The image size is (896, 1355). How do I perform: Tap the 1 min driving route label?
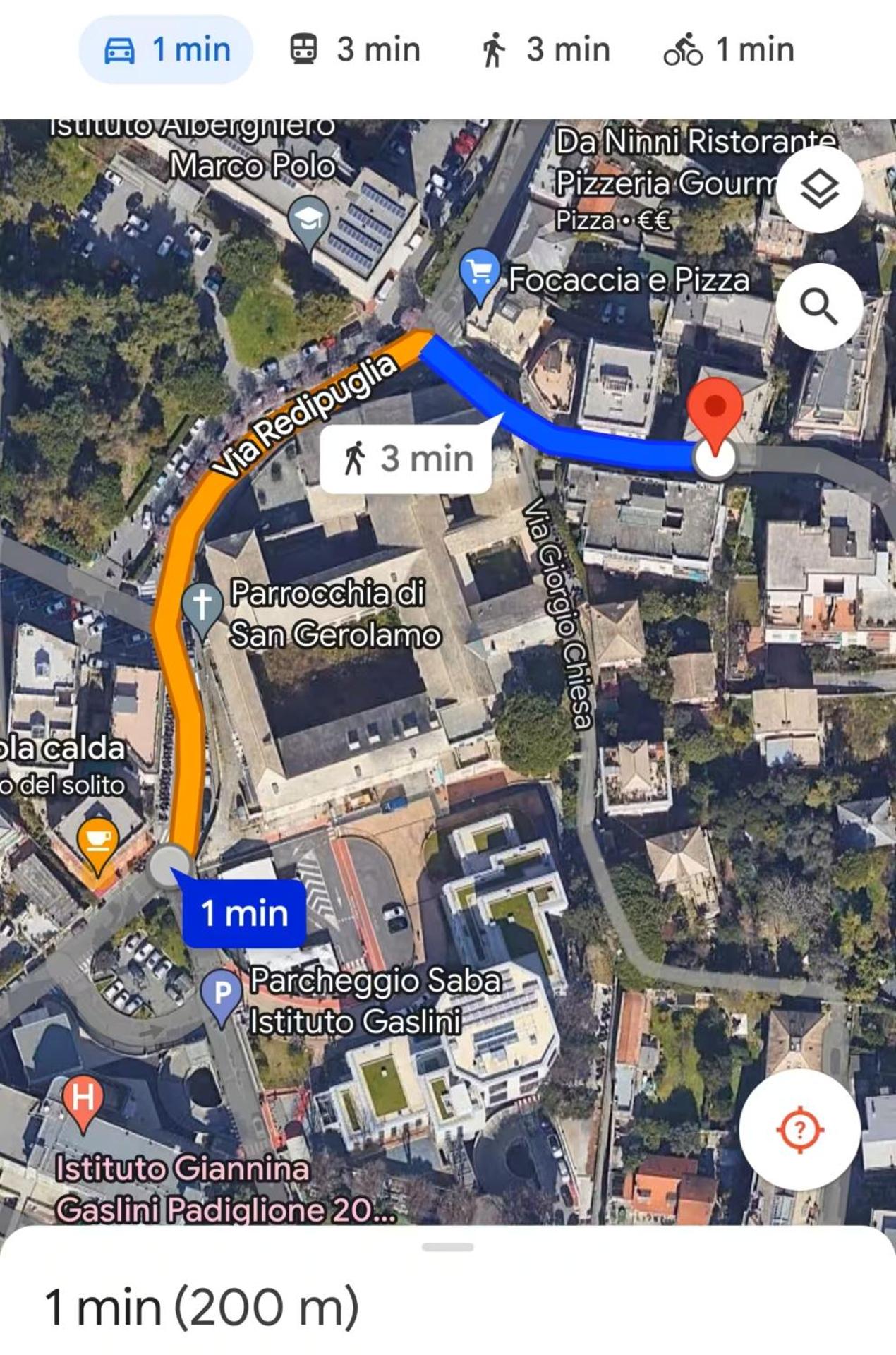[244, 913]
